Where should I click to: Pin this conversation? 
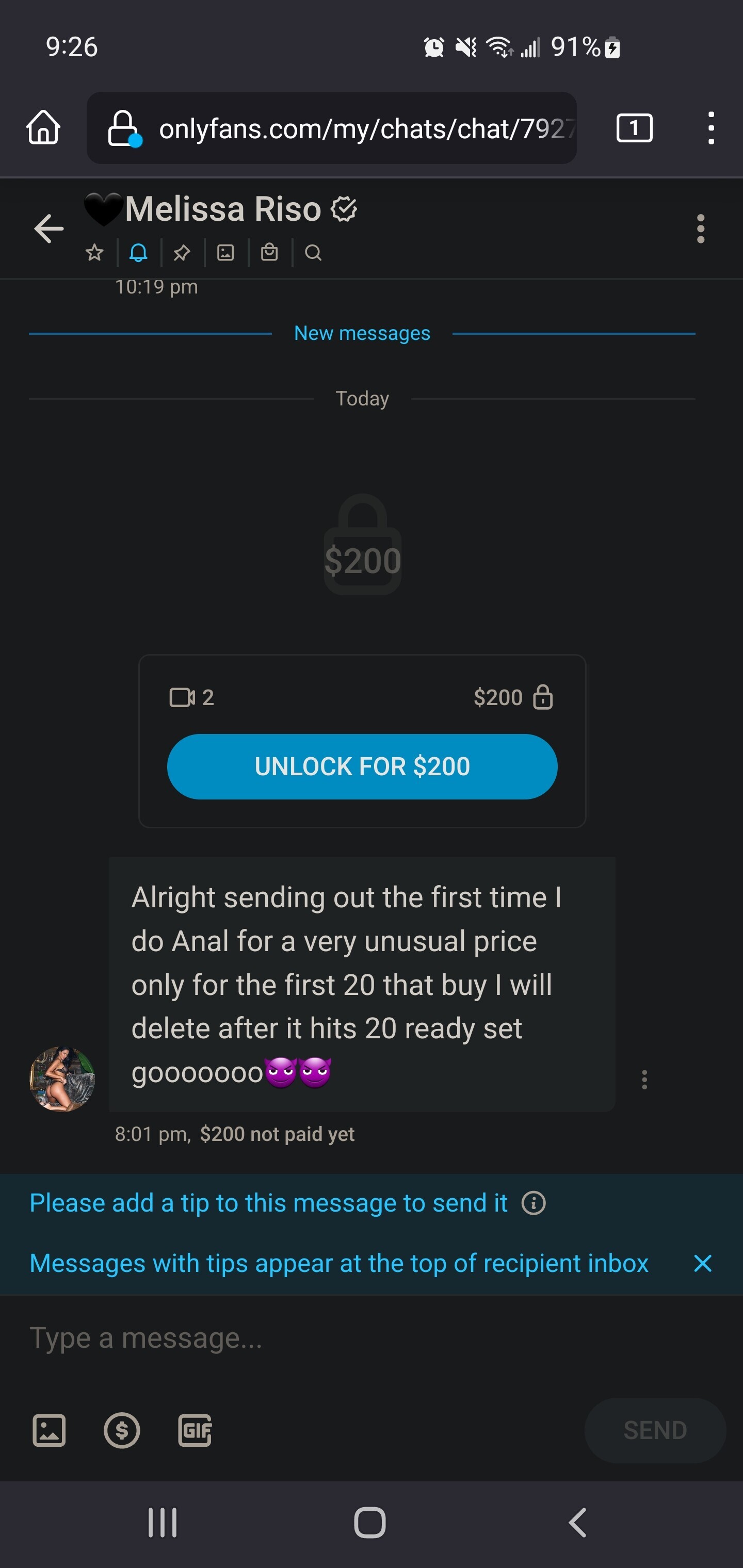(182, 253)
